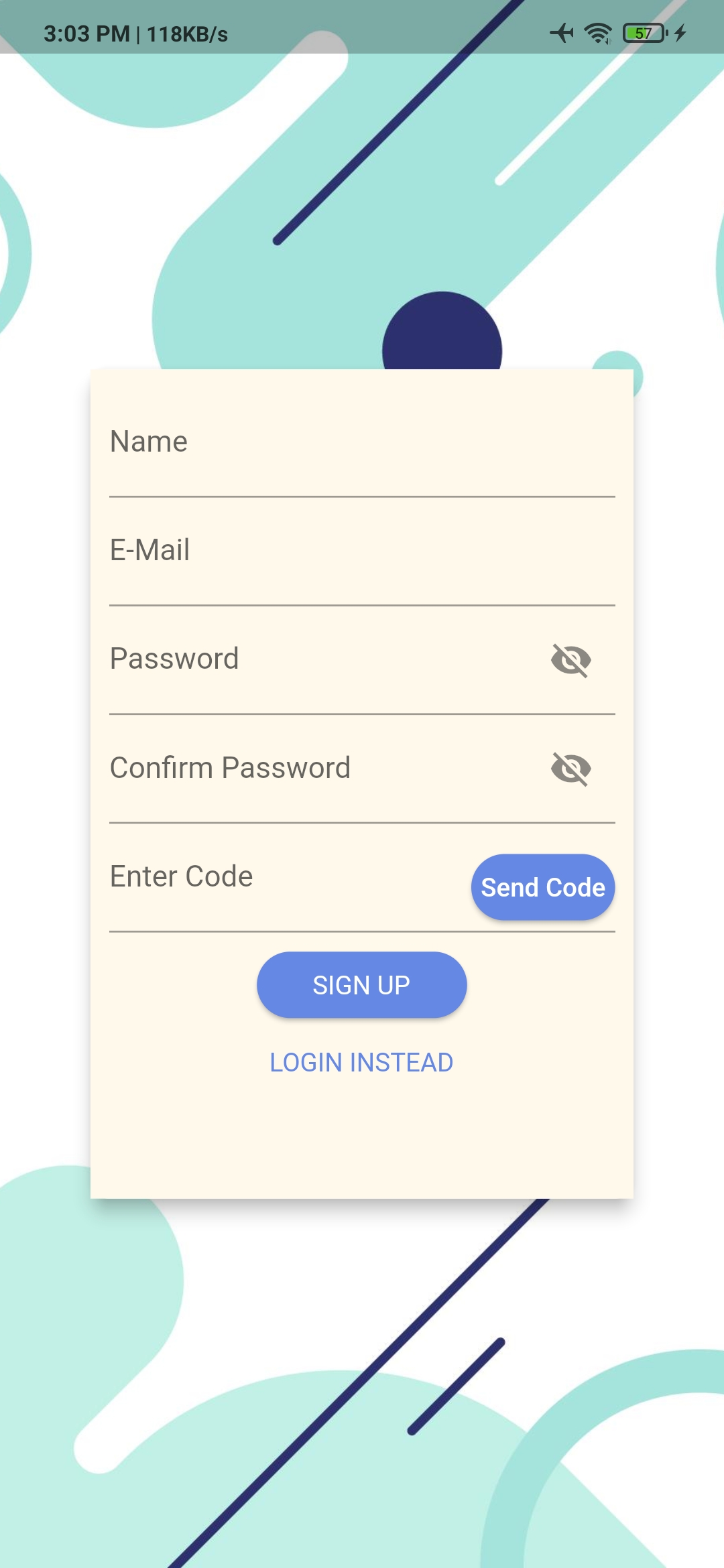Click the charging bolt icon
This screenshot has height=1568, width=724.
(680, 34)
